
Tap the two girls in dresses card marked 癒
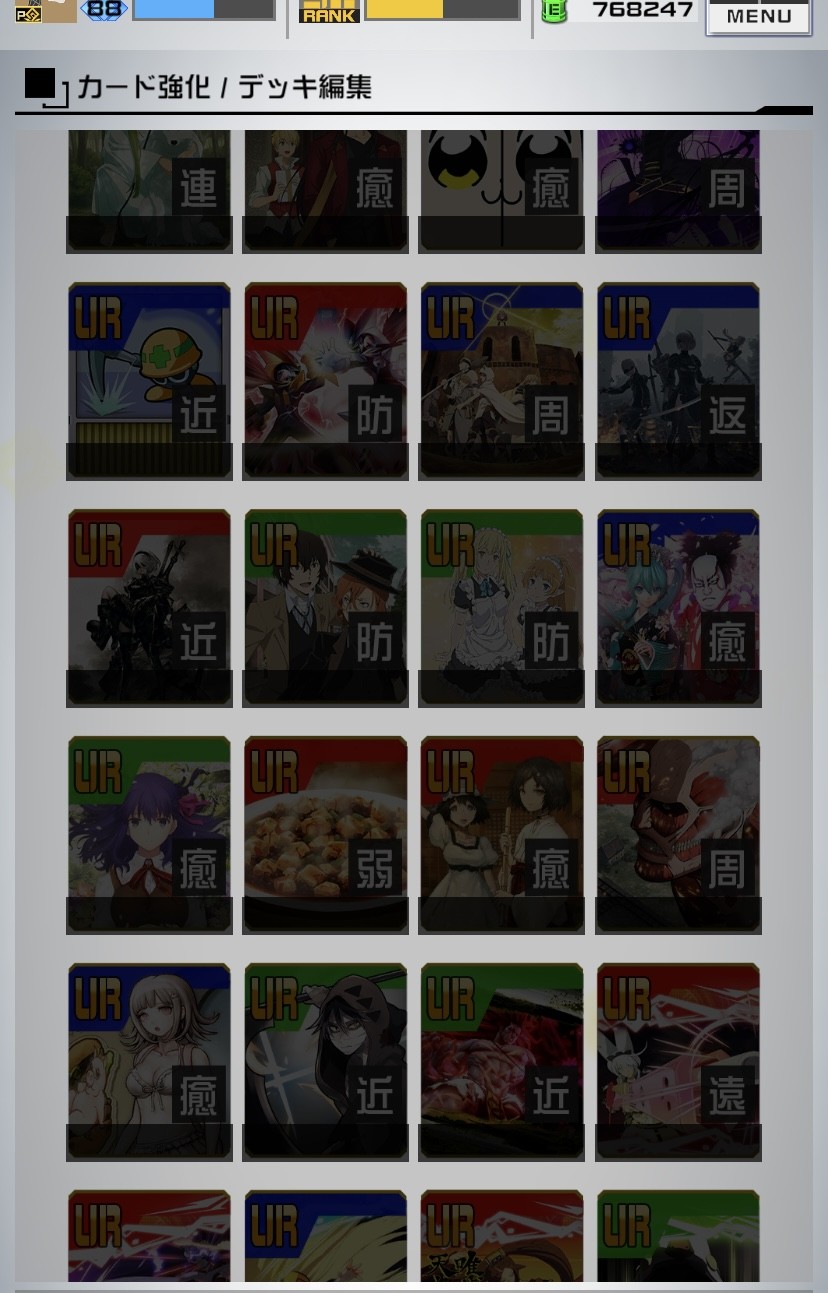point(501,835)
